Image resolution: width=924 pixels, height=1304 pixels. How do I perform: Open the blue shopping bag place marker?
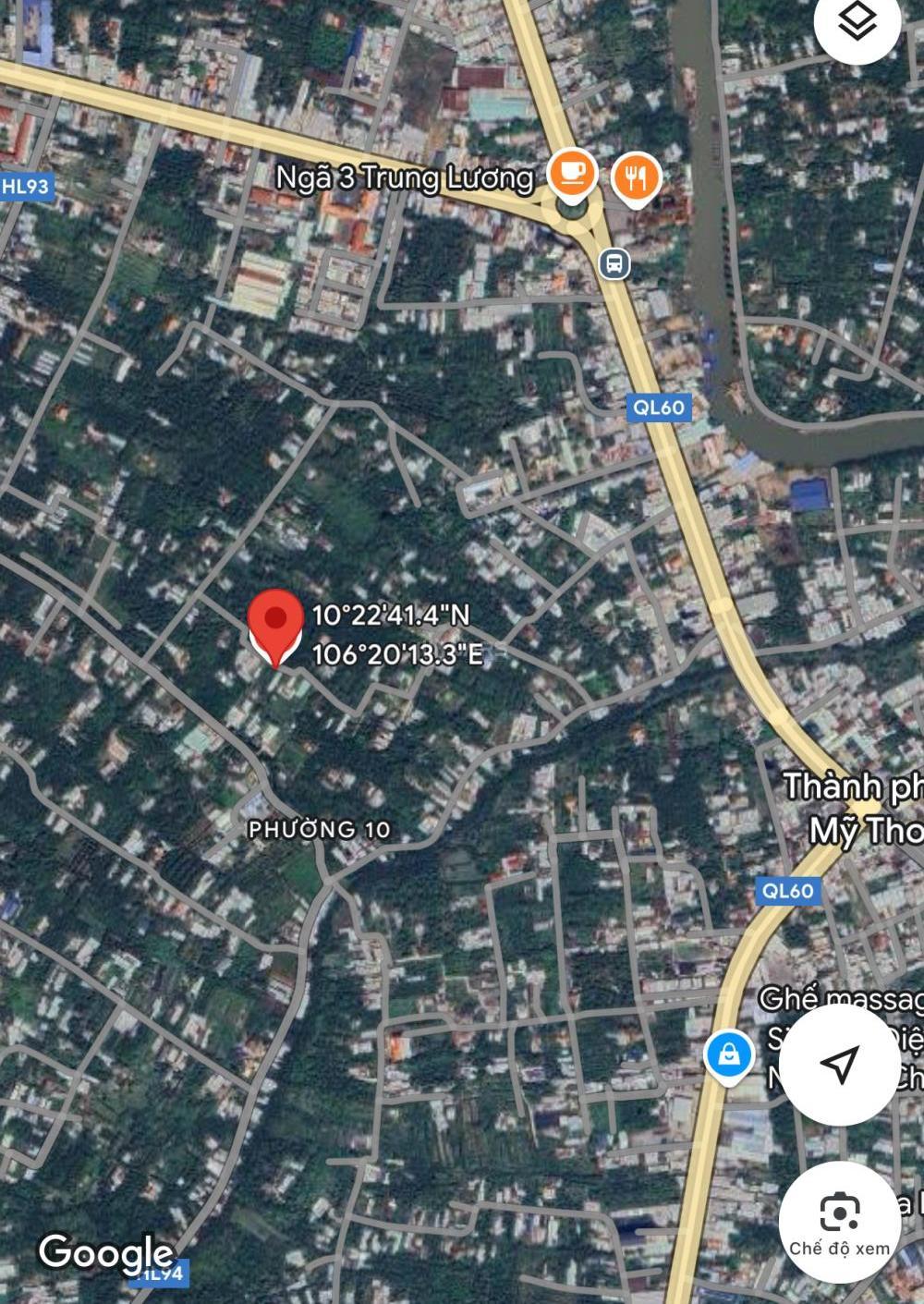pyautogui.click(x=729, y=1054)
